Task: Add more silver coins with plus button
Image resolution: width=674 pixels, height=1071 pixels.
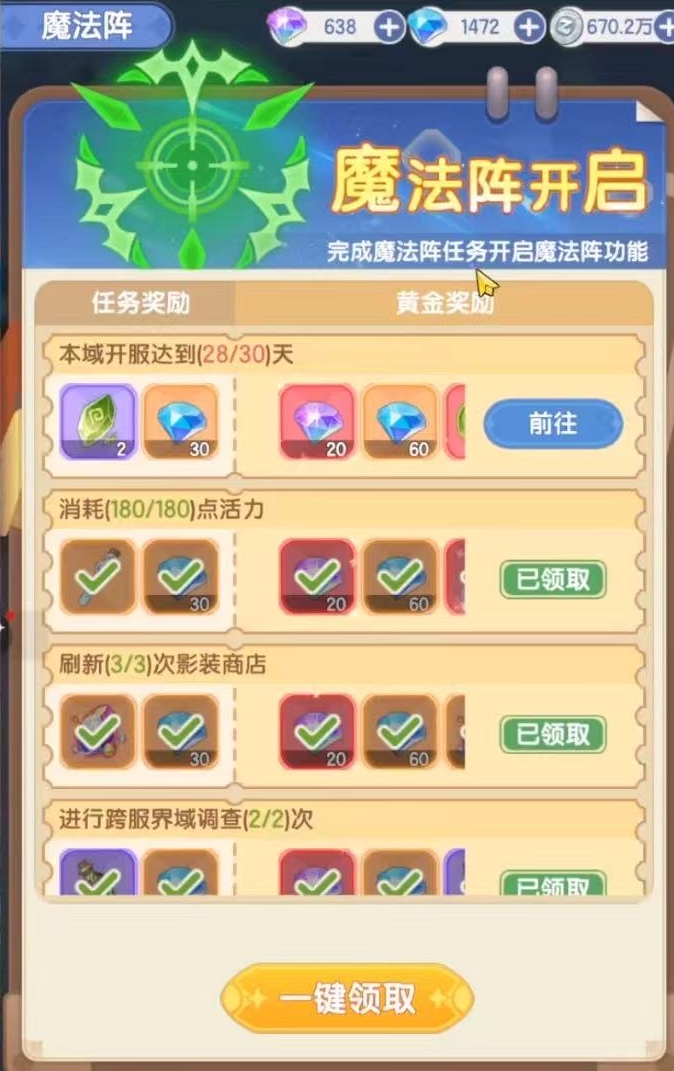Action: [667, 27]
